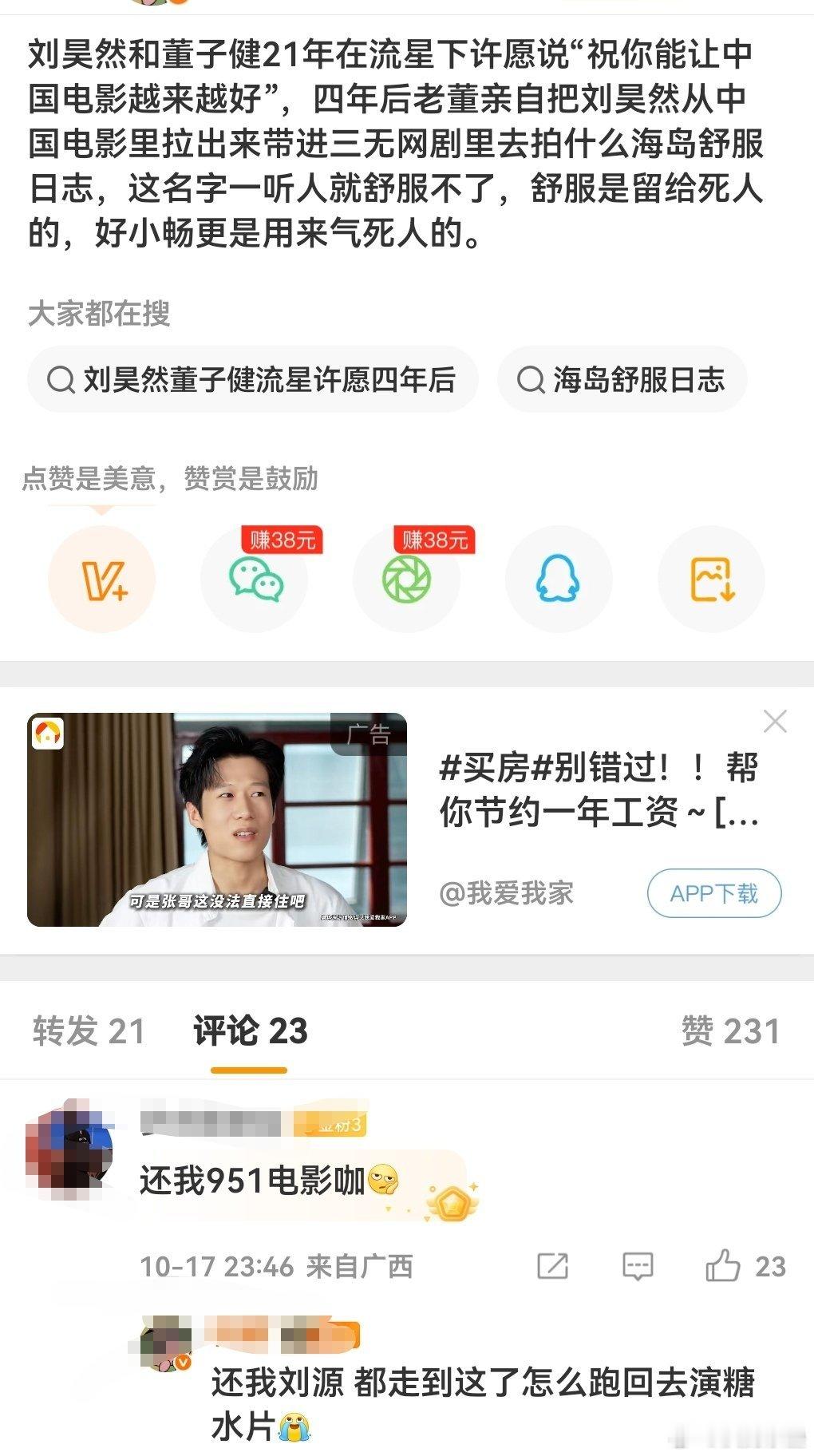Viewport: 814px width, 1456px height.
Task: Select the 评论 23 tab
Action: click(250, 1031)
